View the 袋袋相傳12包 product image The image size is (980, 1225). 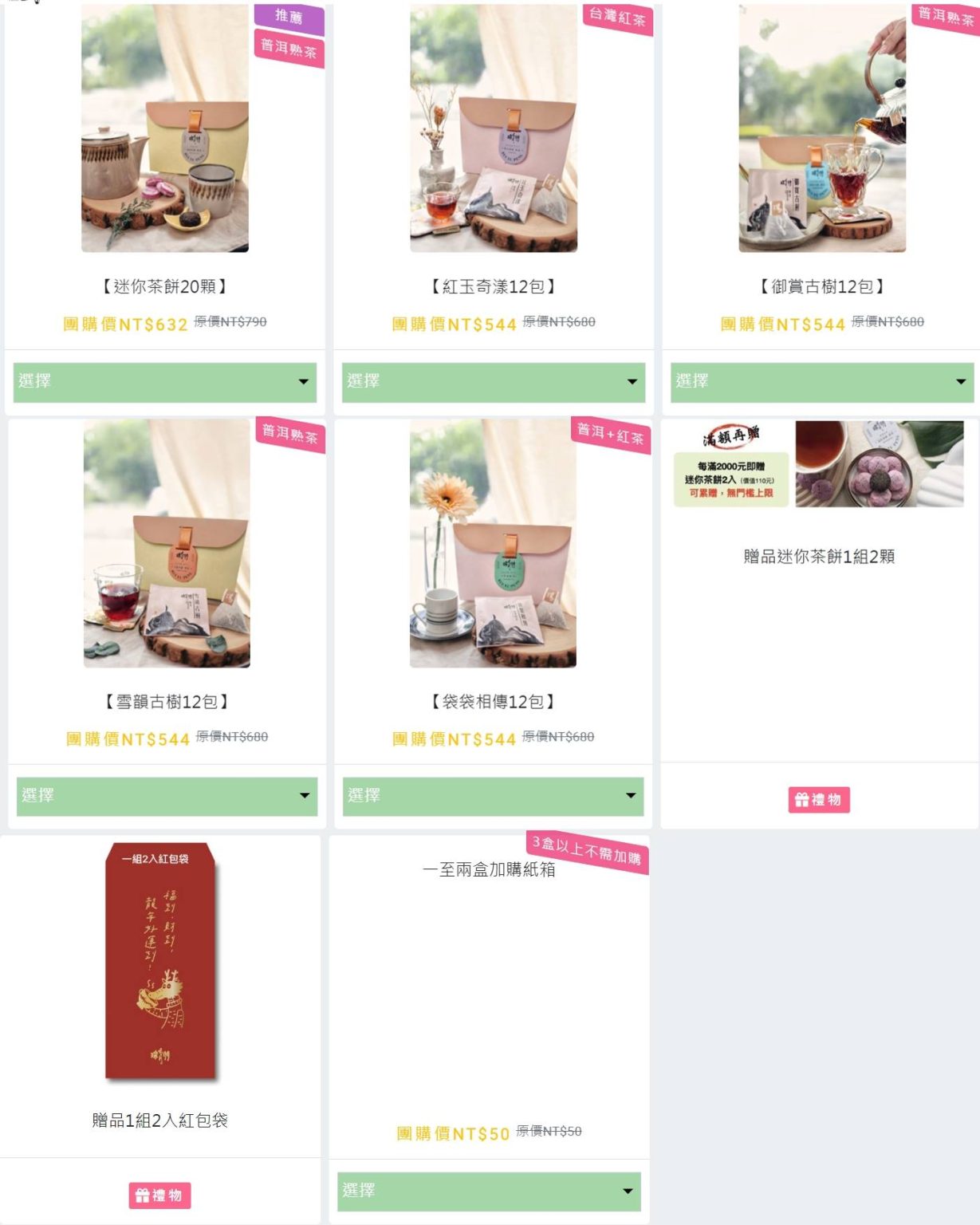click(493, 543)
